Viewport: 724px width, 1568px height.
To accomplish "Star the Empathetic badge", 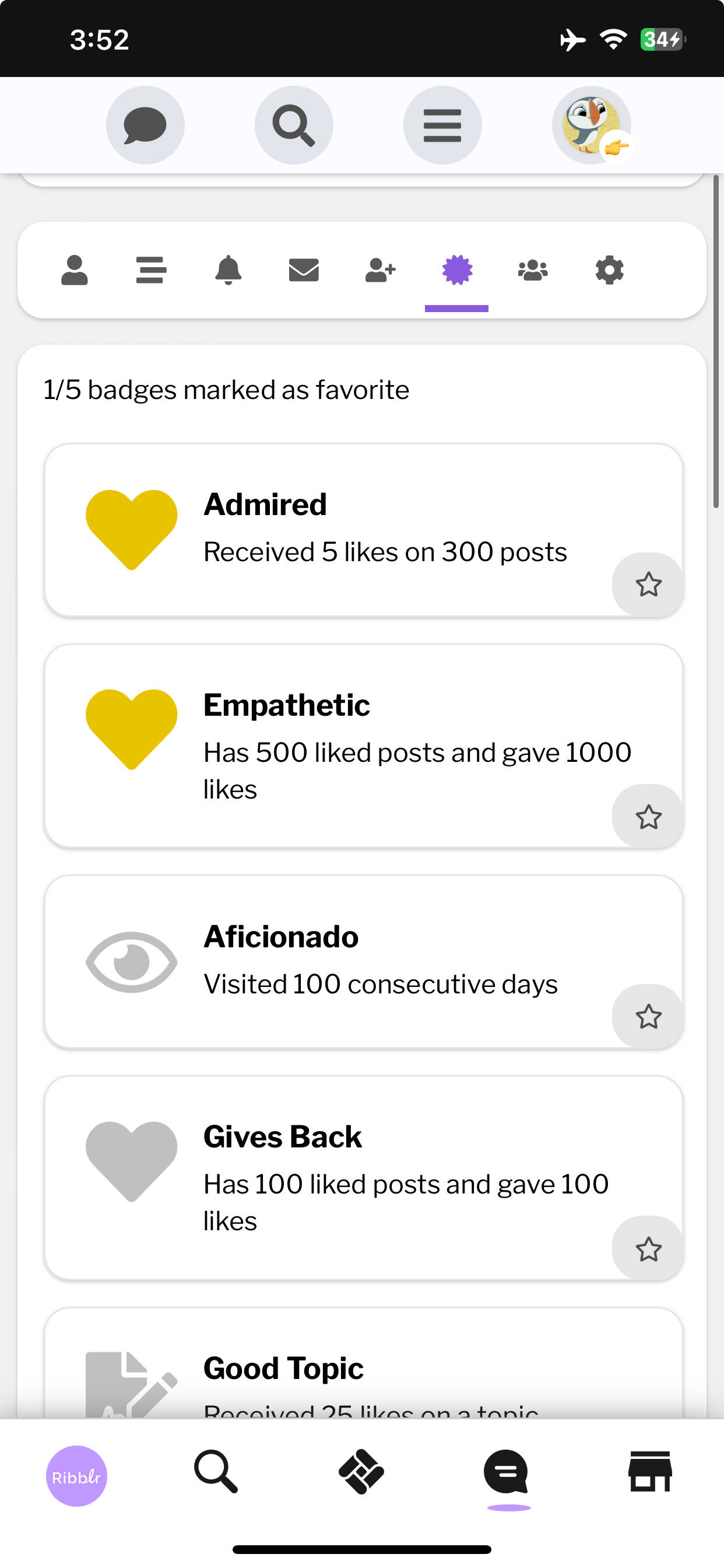I will (648, 816).
